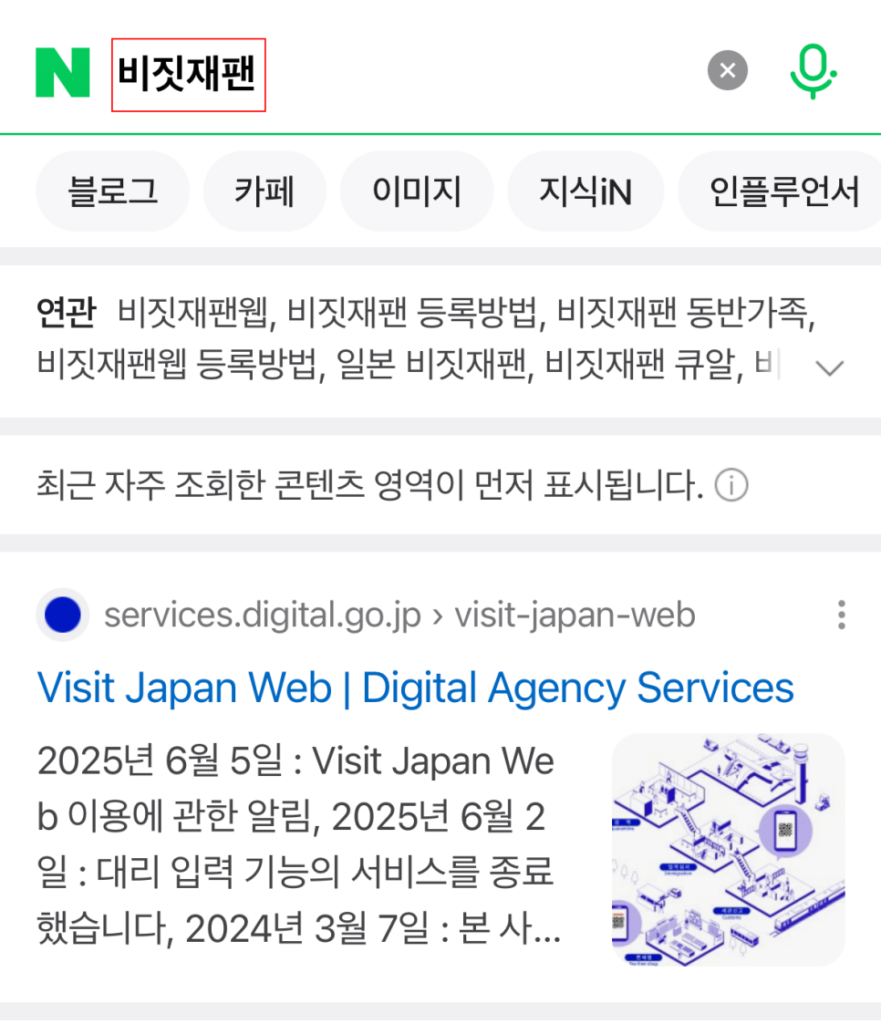The width and height of the screenshot is (881, 1024).
Task: Search related keyword 비짓재팬웹
Action: (x=194, y=314)
